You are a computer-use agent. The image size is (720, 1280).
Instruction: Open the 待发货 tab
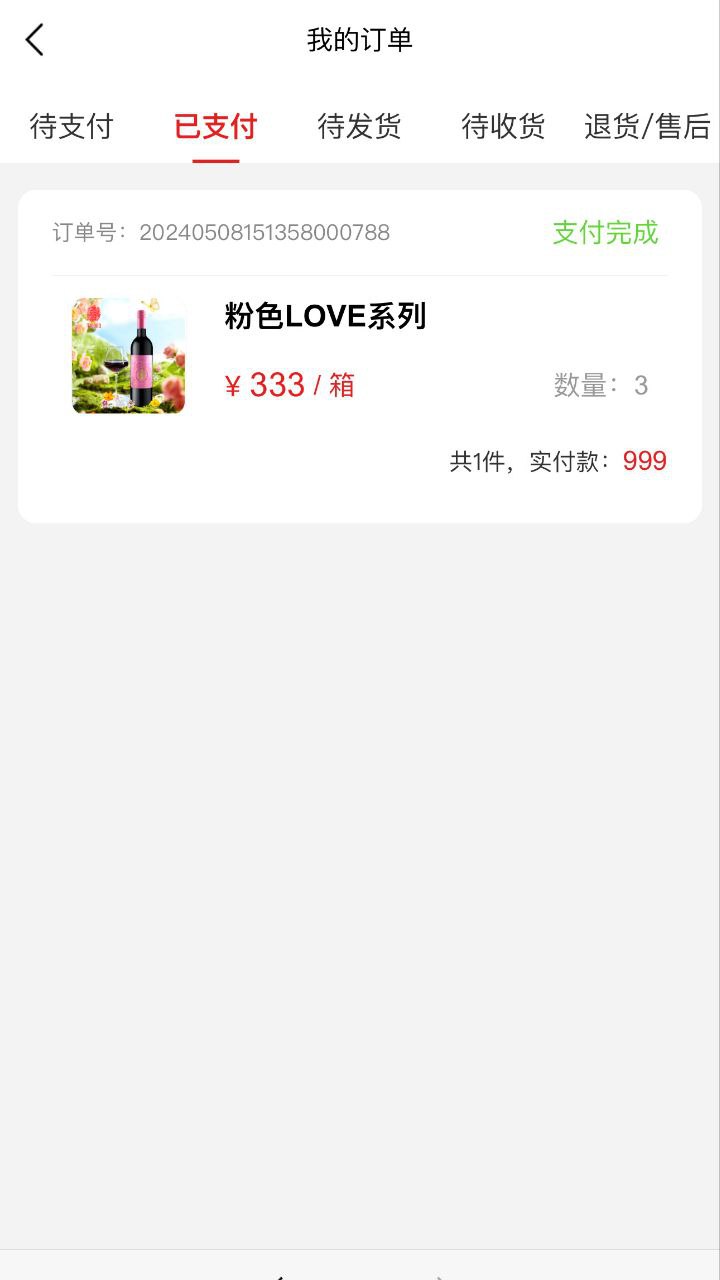[358, 126]
